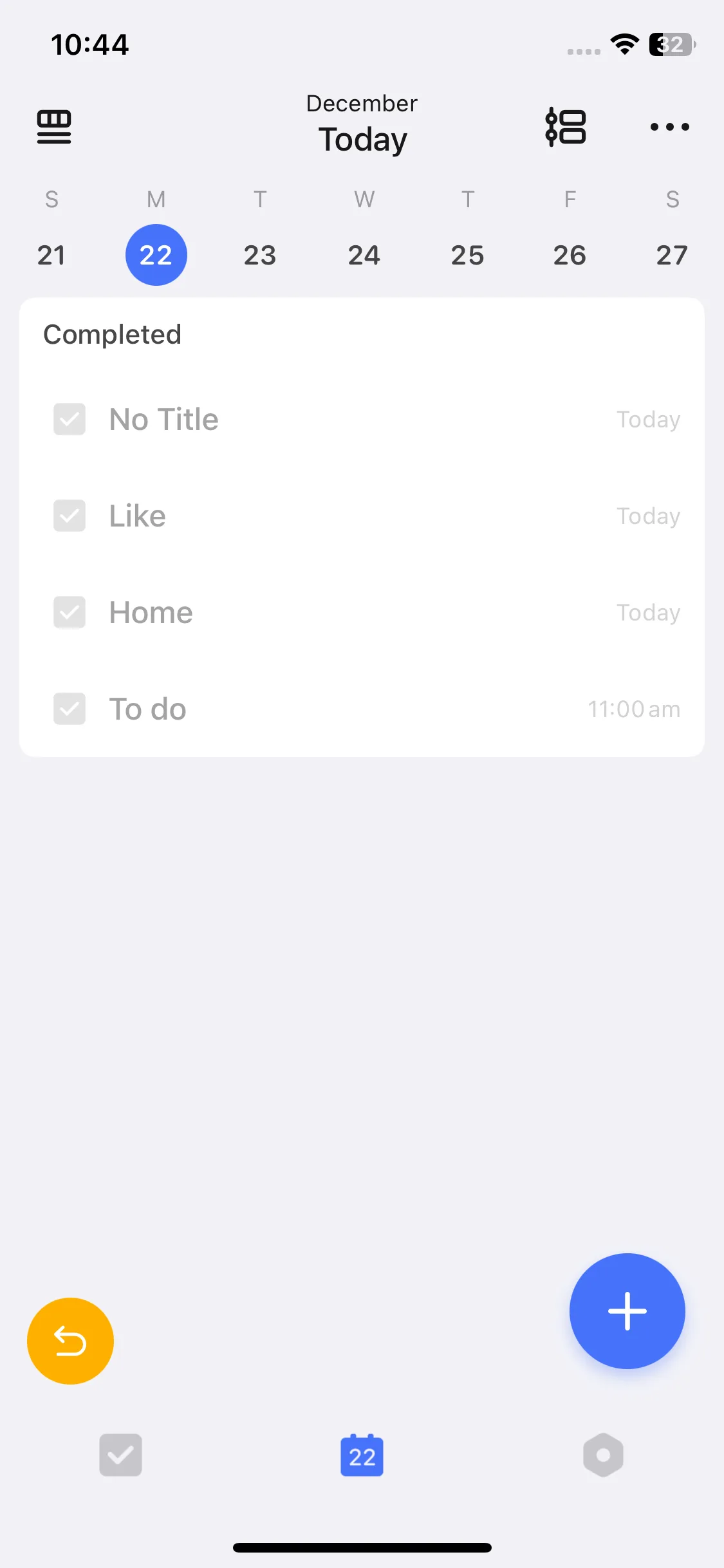Viewport: 724px width, 1568px height.
Task: Select Saturday 27 in the week strip
Action: point(672,255)
